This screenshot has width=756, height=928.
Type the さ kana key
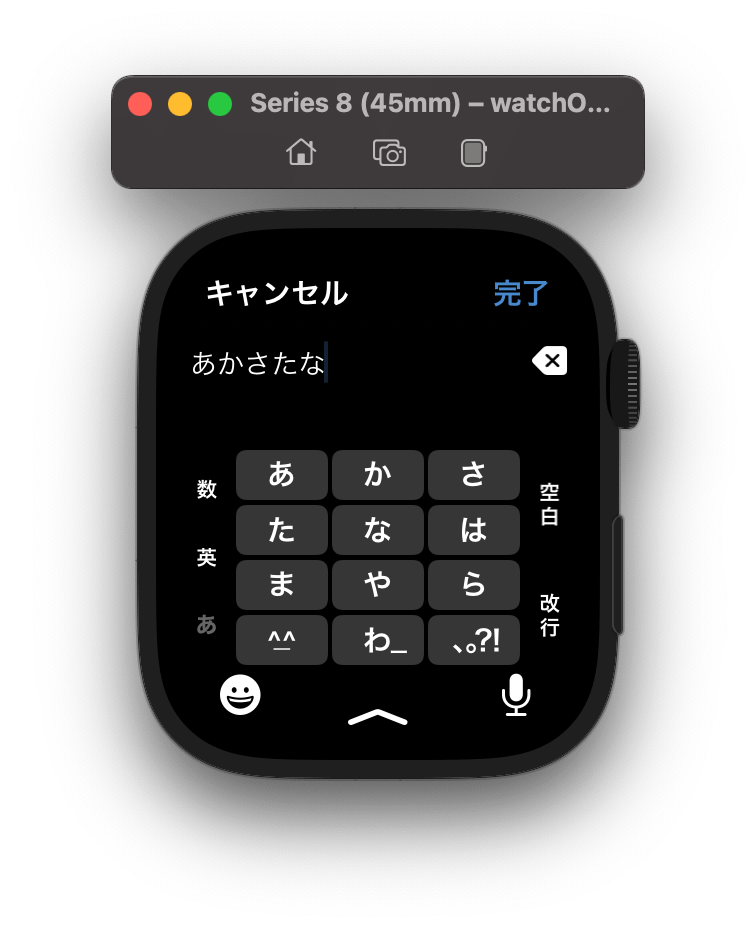pos(474,475)
